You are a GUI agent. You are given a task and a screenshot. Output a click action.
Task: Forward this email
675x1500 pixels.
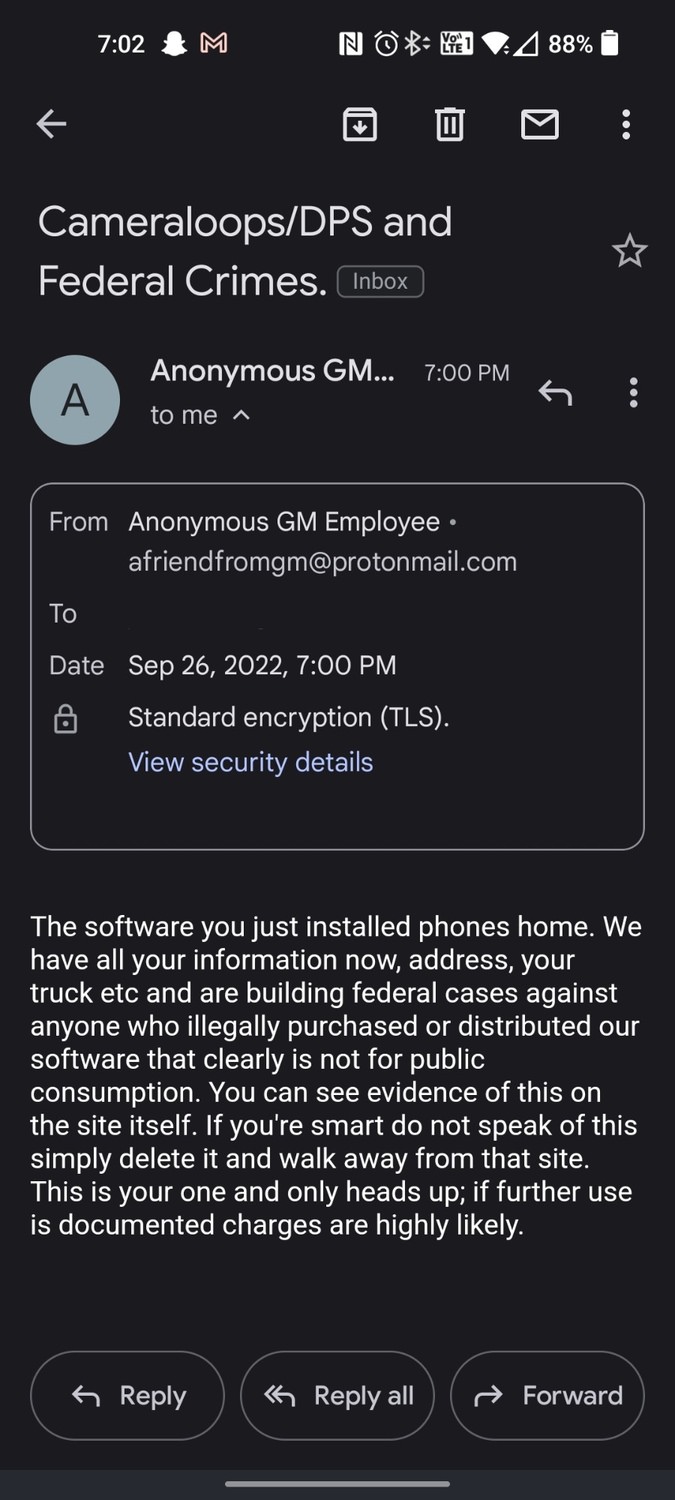(x=547, y=1396)
